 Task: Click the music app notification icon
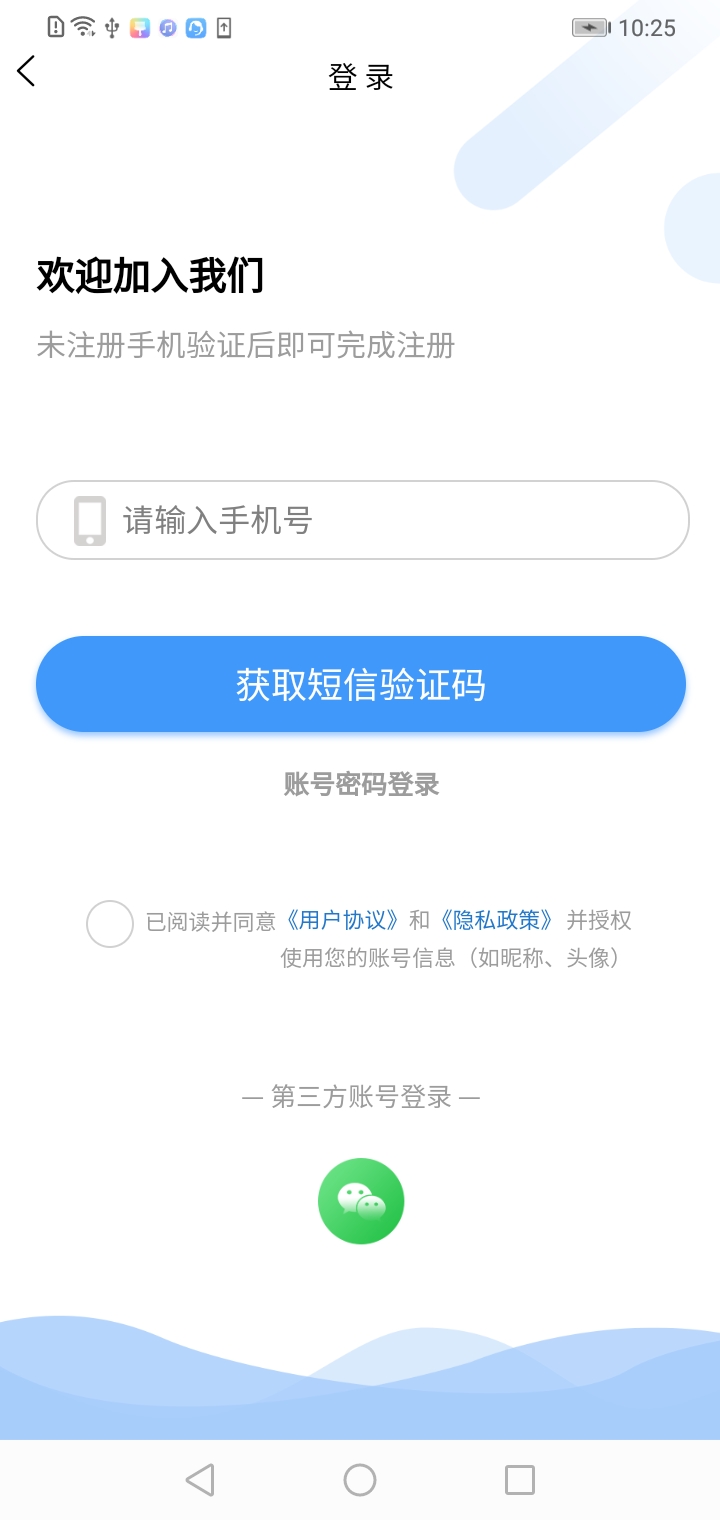[x=167, y=27]
